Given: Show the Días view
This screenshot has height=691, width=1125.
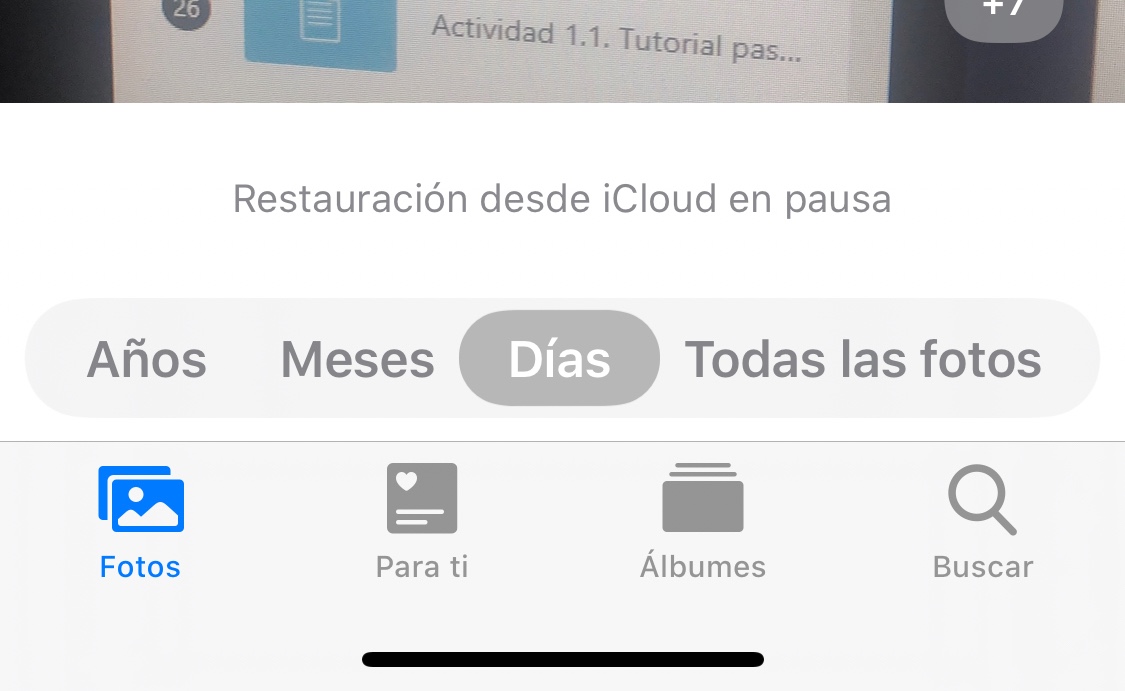Looking at the screenshot, I should click(559, 359).
